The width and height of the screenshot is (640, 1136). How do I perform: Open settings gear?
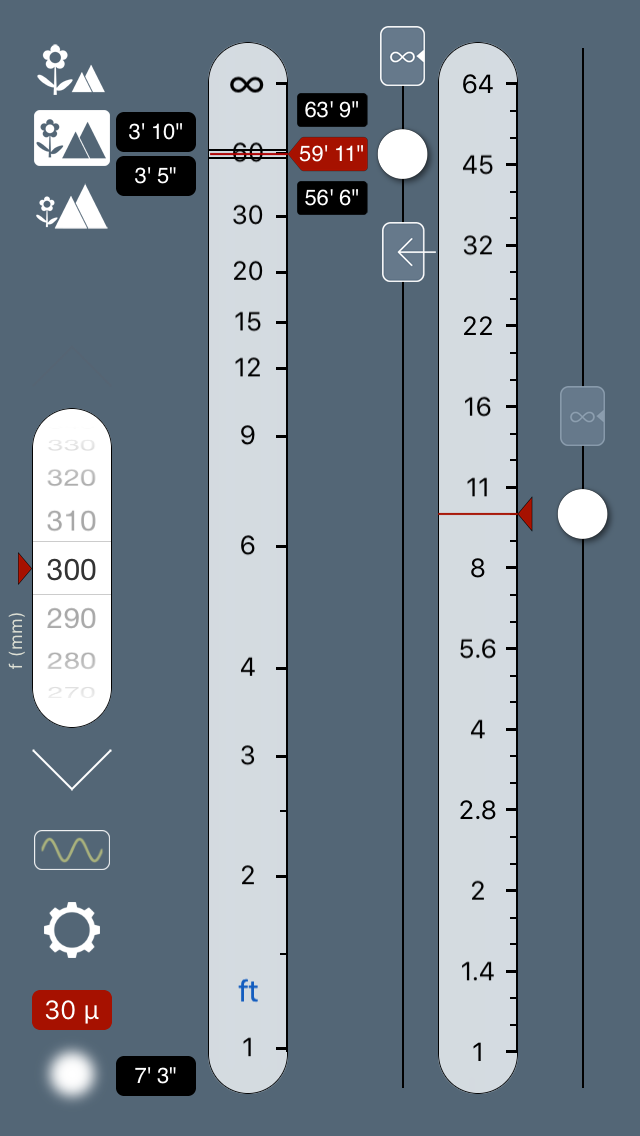(x=72, y=930)
